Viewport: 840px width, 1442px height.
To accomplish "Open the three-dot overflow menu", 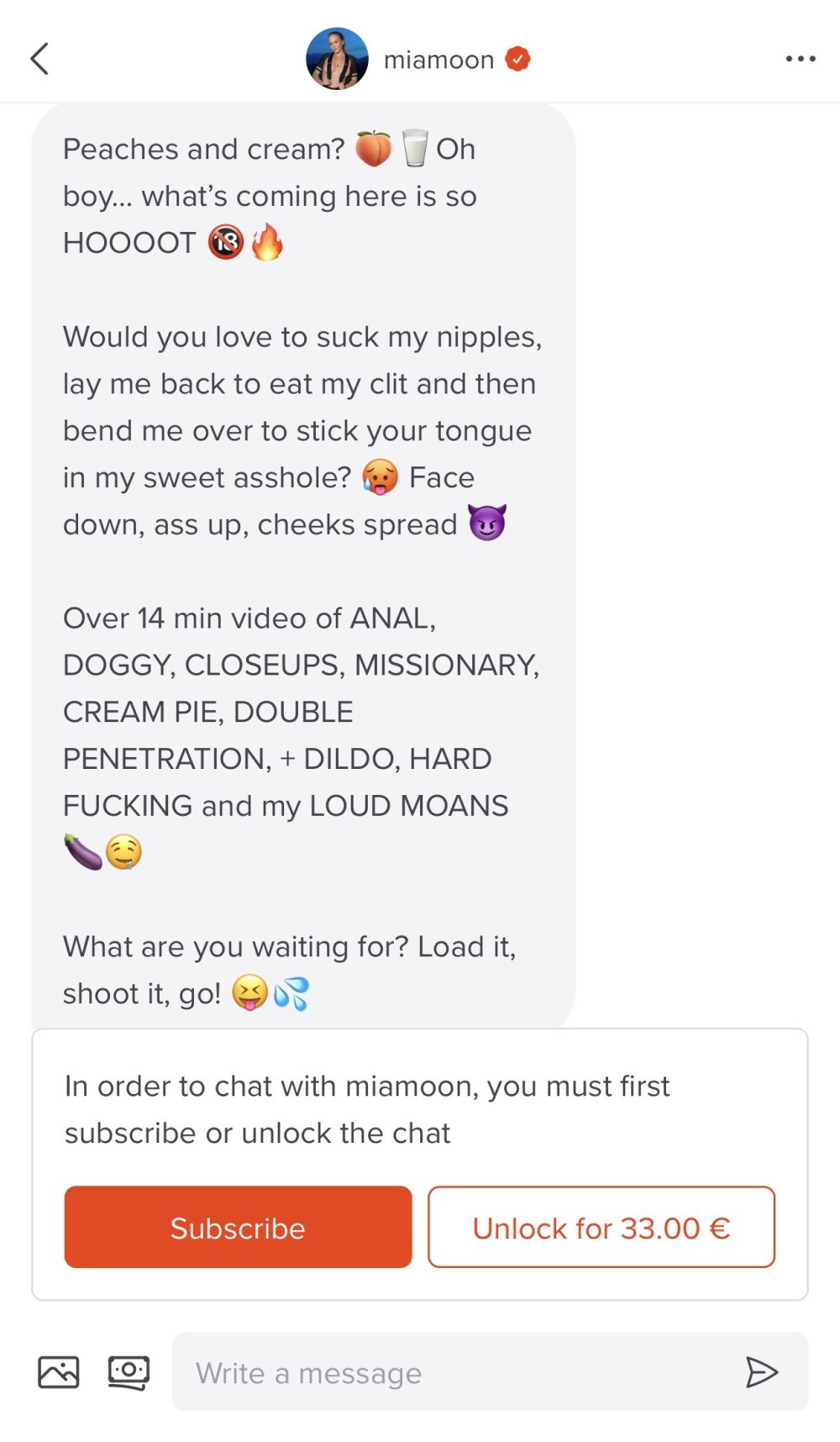I will [x=800, y=59].
